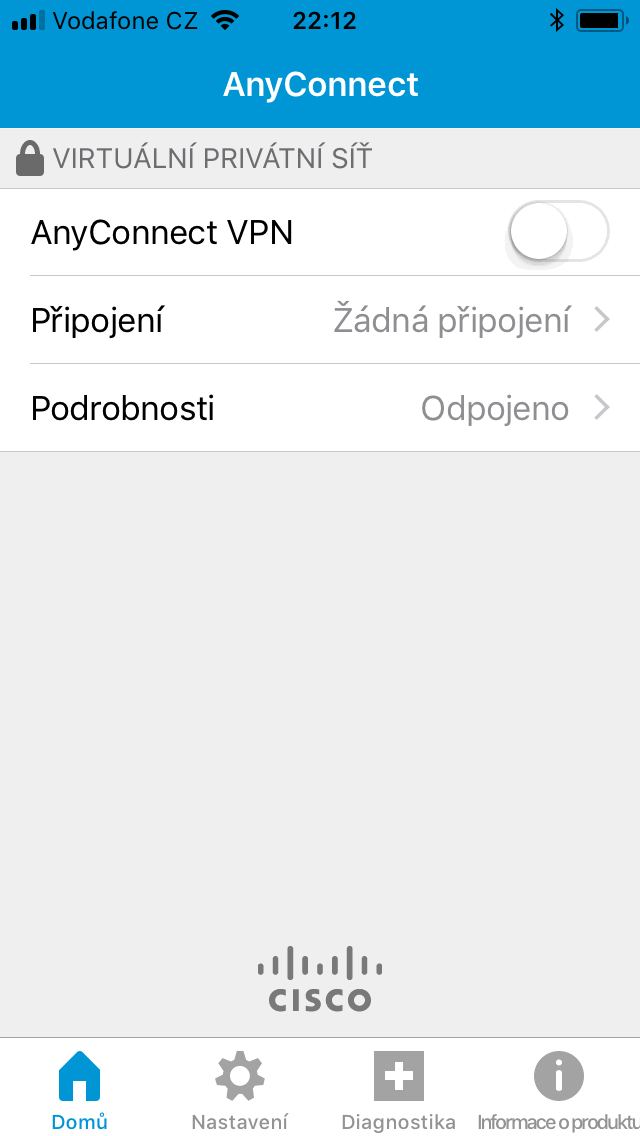The image size is (640, 1136).
Task: Open the Diagnostika tab
Action: click(399, 1090)
